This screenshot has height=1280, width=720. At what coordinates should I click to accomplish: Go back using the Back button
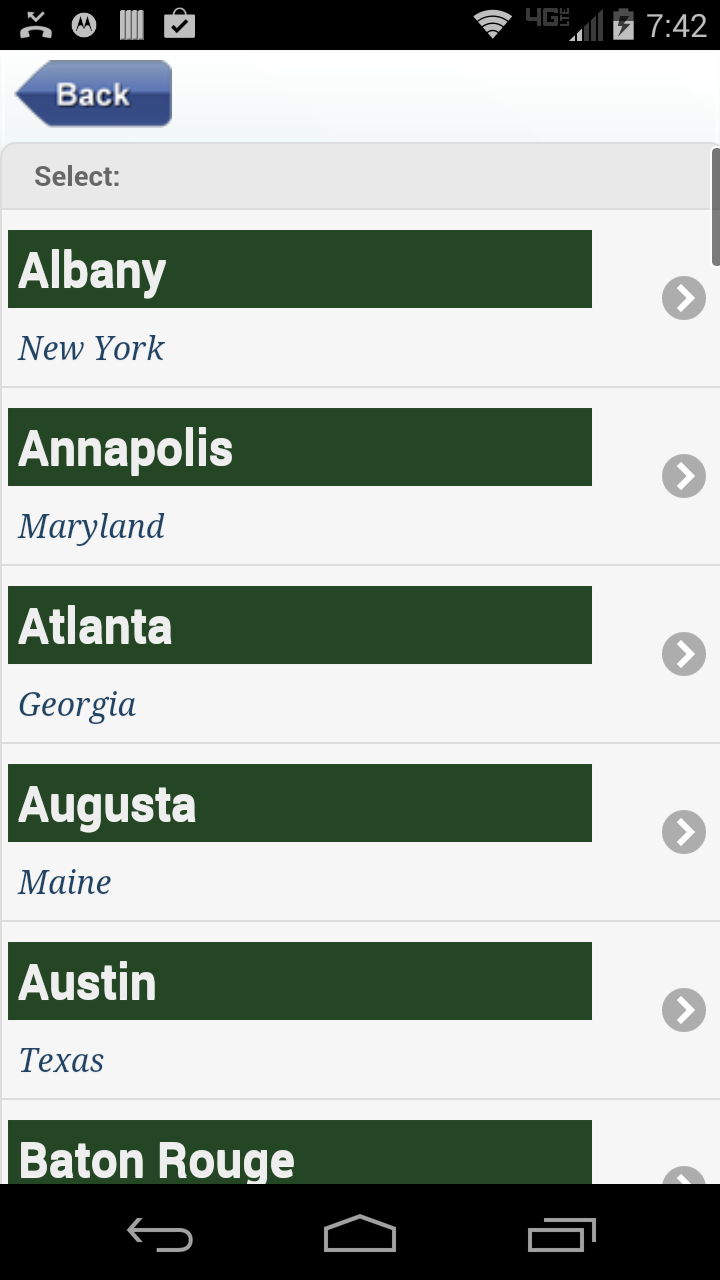pyautogui.click(x=93, y=94)
